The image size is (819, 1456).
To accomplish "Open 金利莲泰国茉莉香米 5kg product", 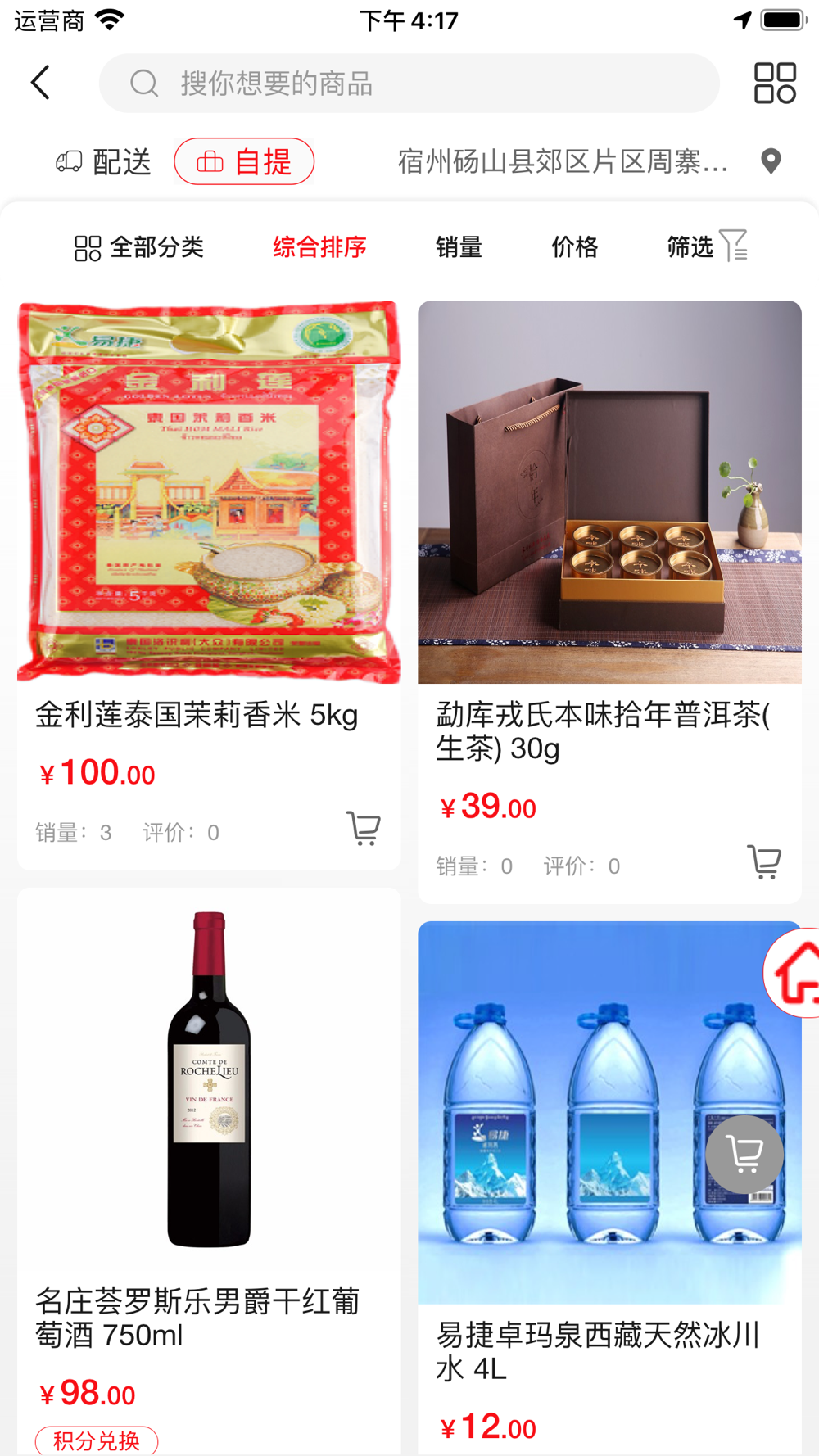I will tap(209, 492).
